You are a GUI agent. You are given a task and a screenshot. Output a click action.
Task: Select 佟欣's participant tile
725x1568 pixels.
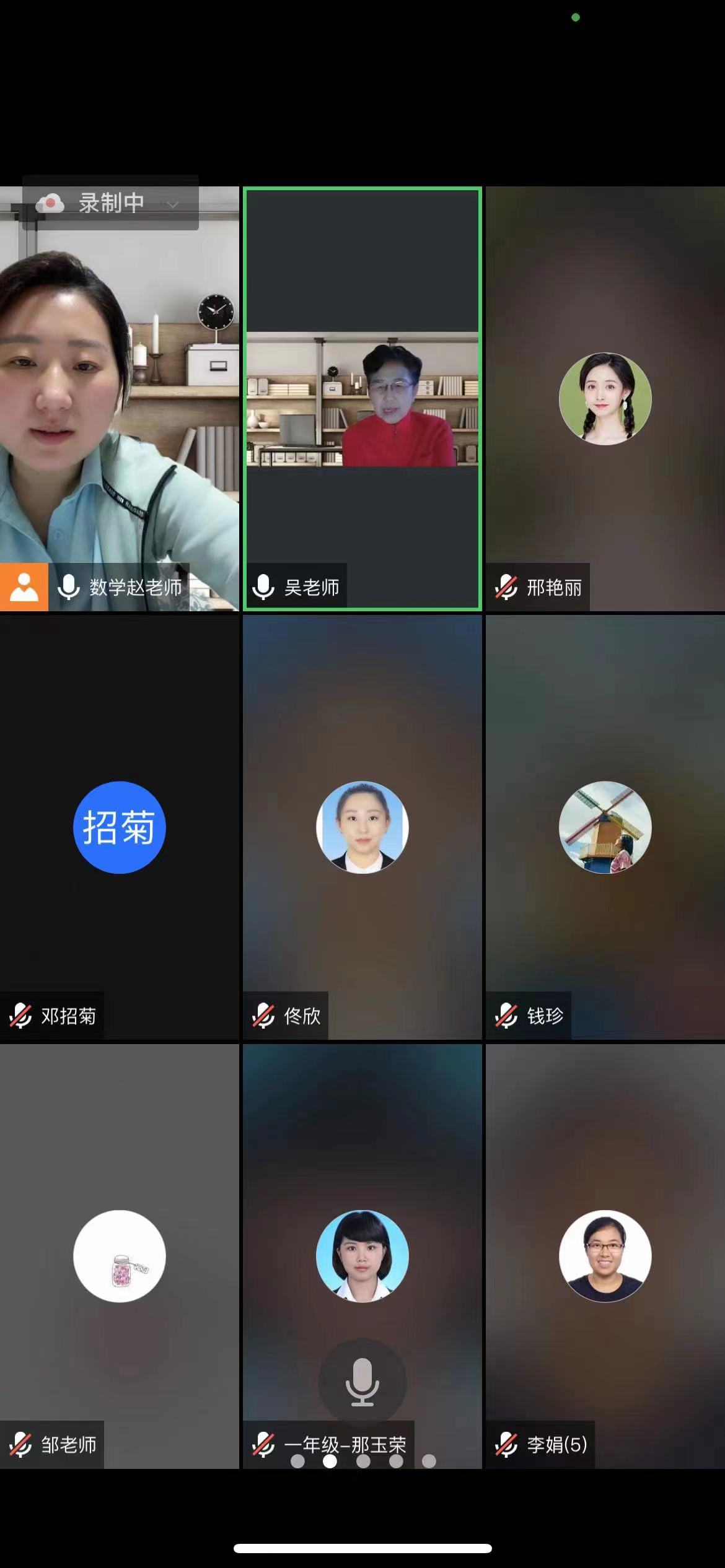point(362,827)
